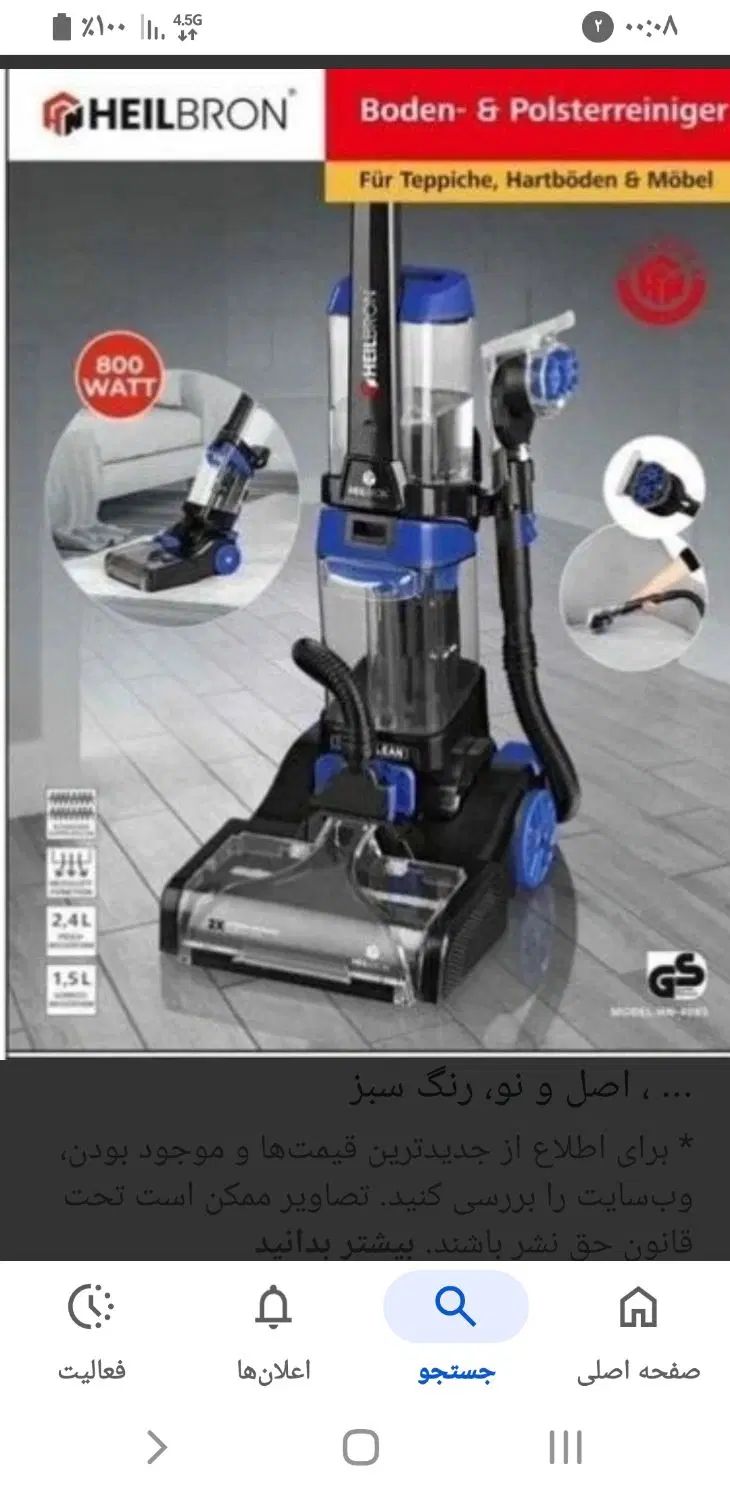Open the اعلان‌ها notifications tab
Viewport: 730px width, 1500px height.
274,1332
